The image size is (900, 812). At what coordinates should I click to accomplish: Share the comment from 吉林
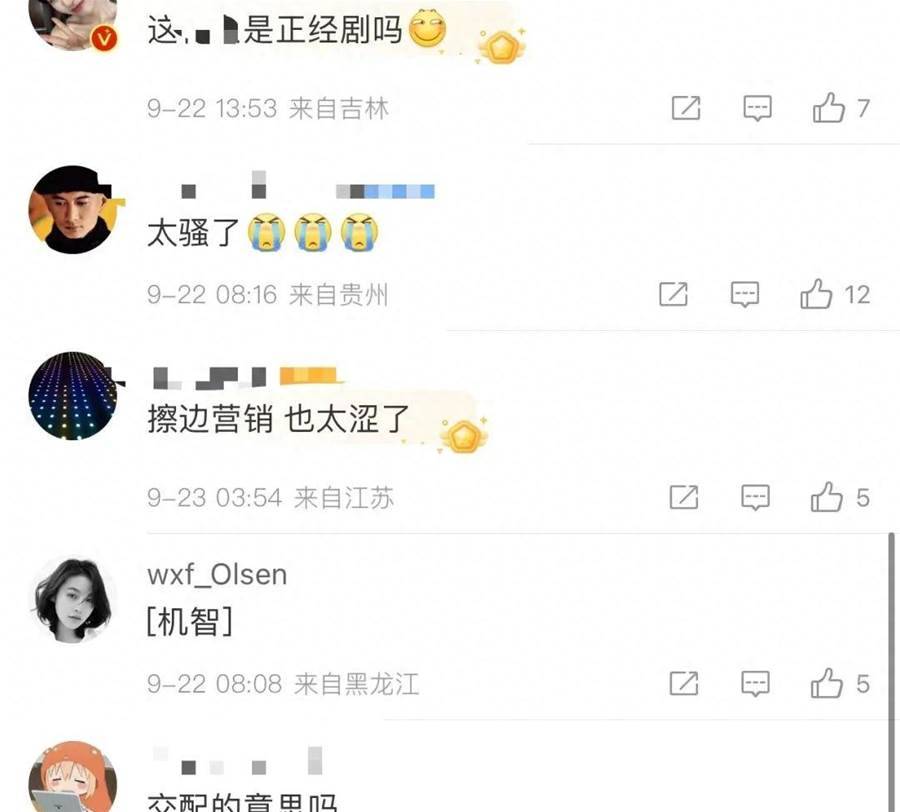point(685,107)
